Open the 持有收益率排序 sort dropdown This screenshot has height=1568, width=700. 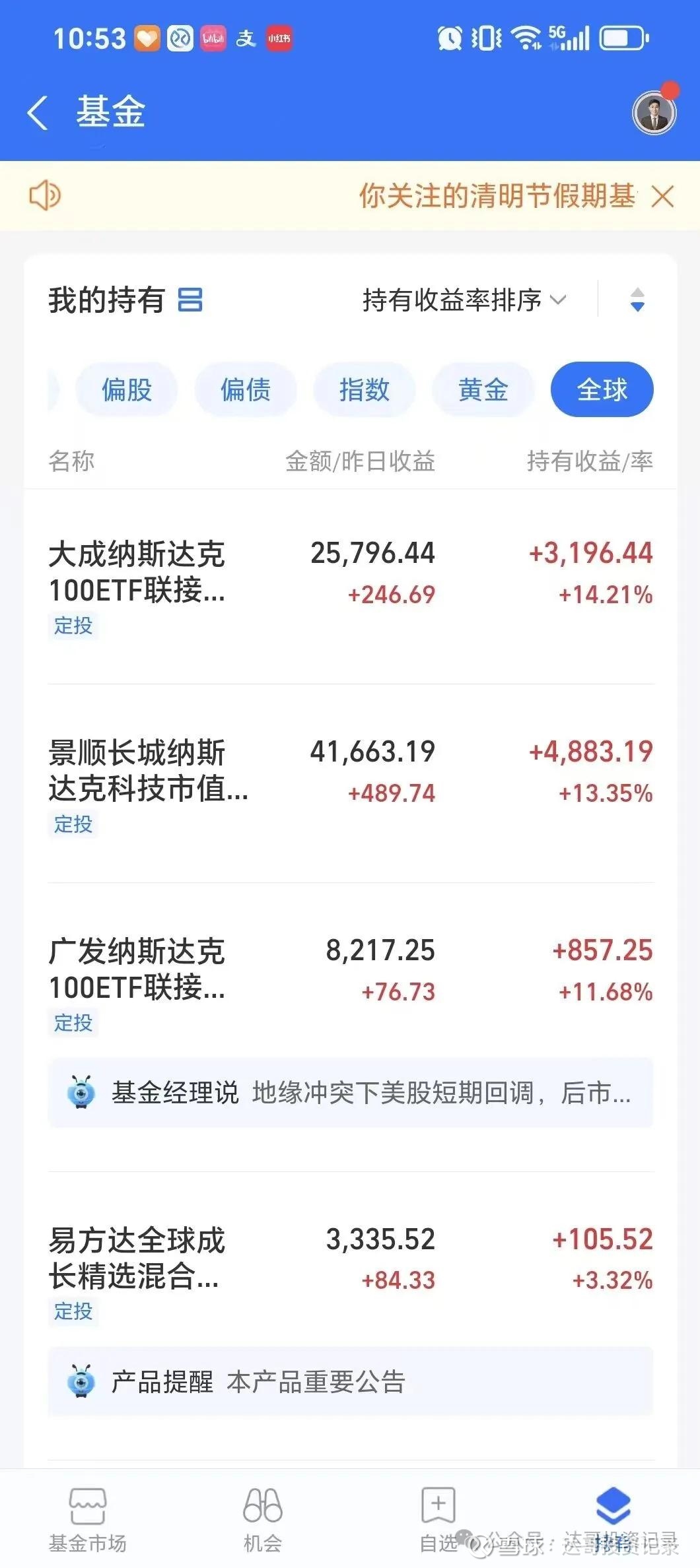464,300
